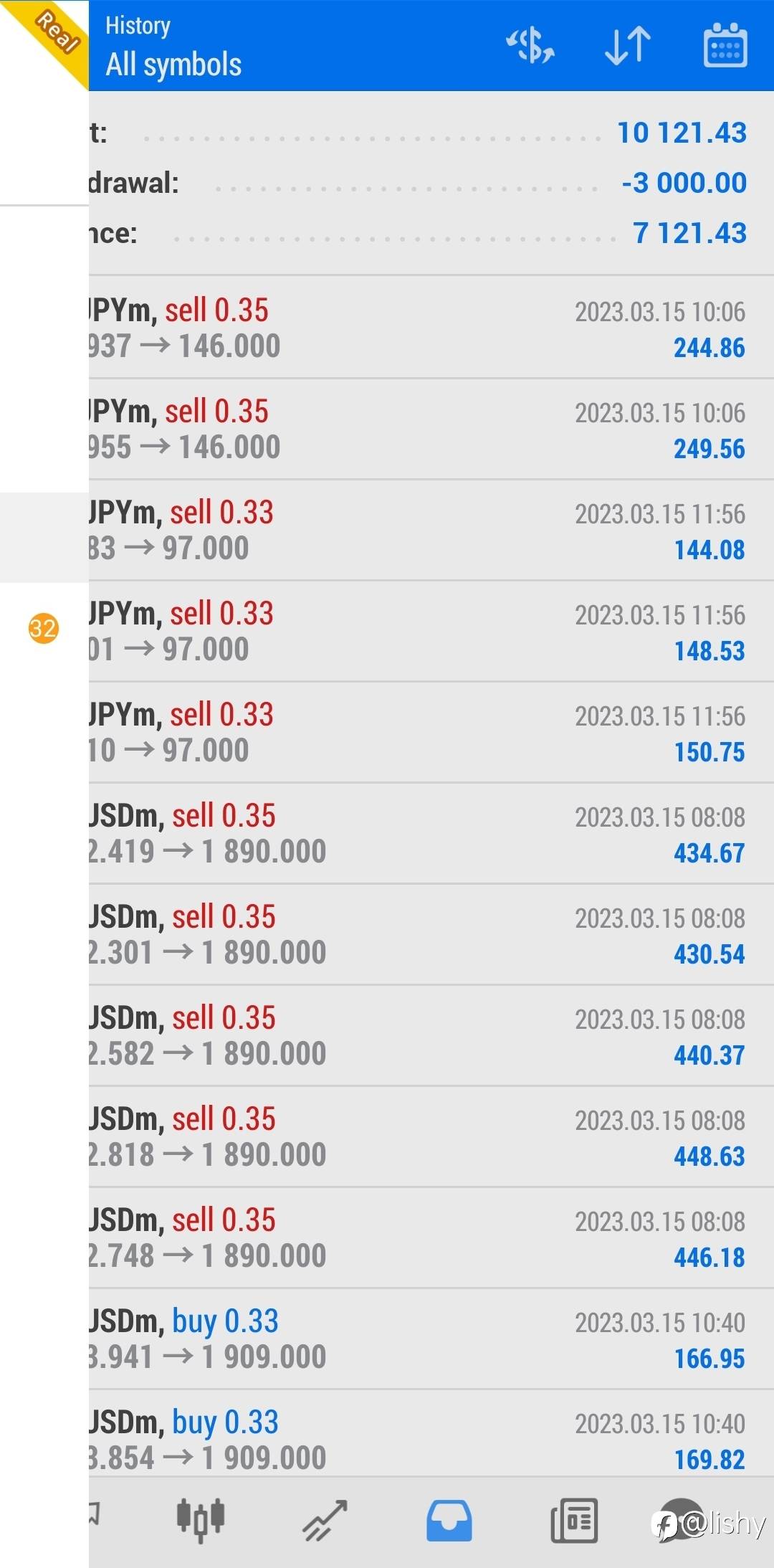Open the buy 0.33 trade with profit 166.95
Screen dimensions: 774x1568
click(x=431, y=1339)
